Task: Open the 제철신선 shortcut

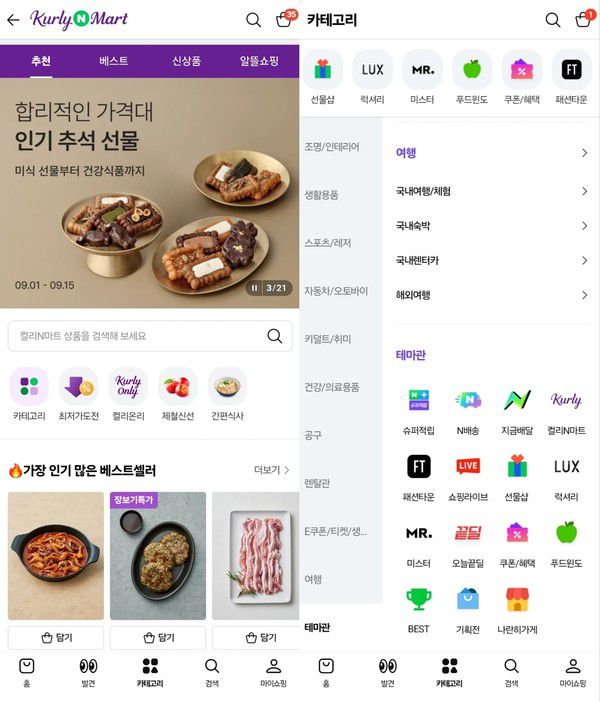Action: (176, 395)
